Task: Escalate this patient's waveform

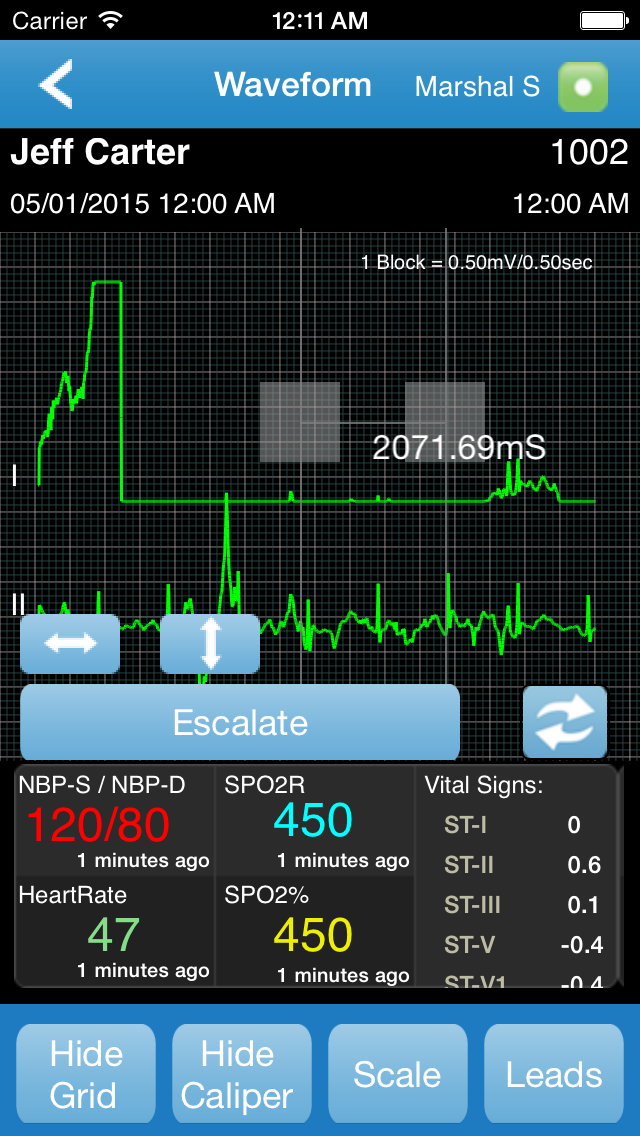Action: (x=240, y=722)
